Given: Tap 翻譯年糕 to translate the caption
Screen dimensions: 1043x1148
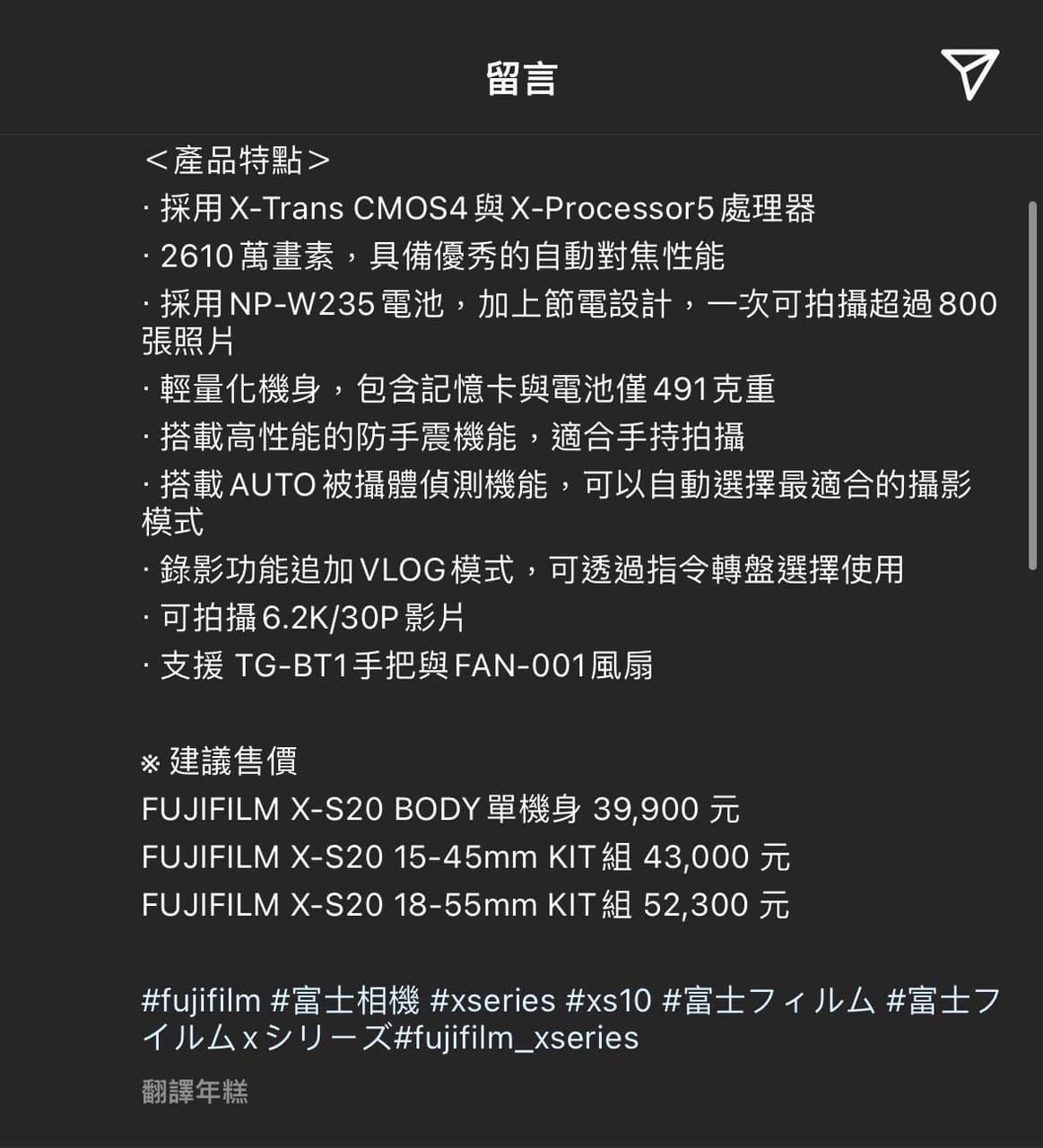Looking at the screenshot, I should coord(195,1091).
